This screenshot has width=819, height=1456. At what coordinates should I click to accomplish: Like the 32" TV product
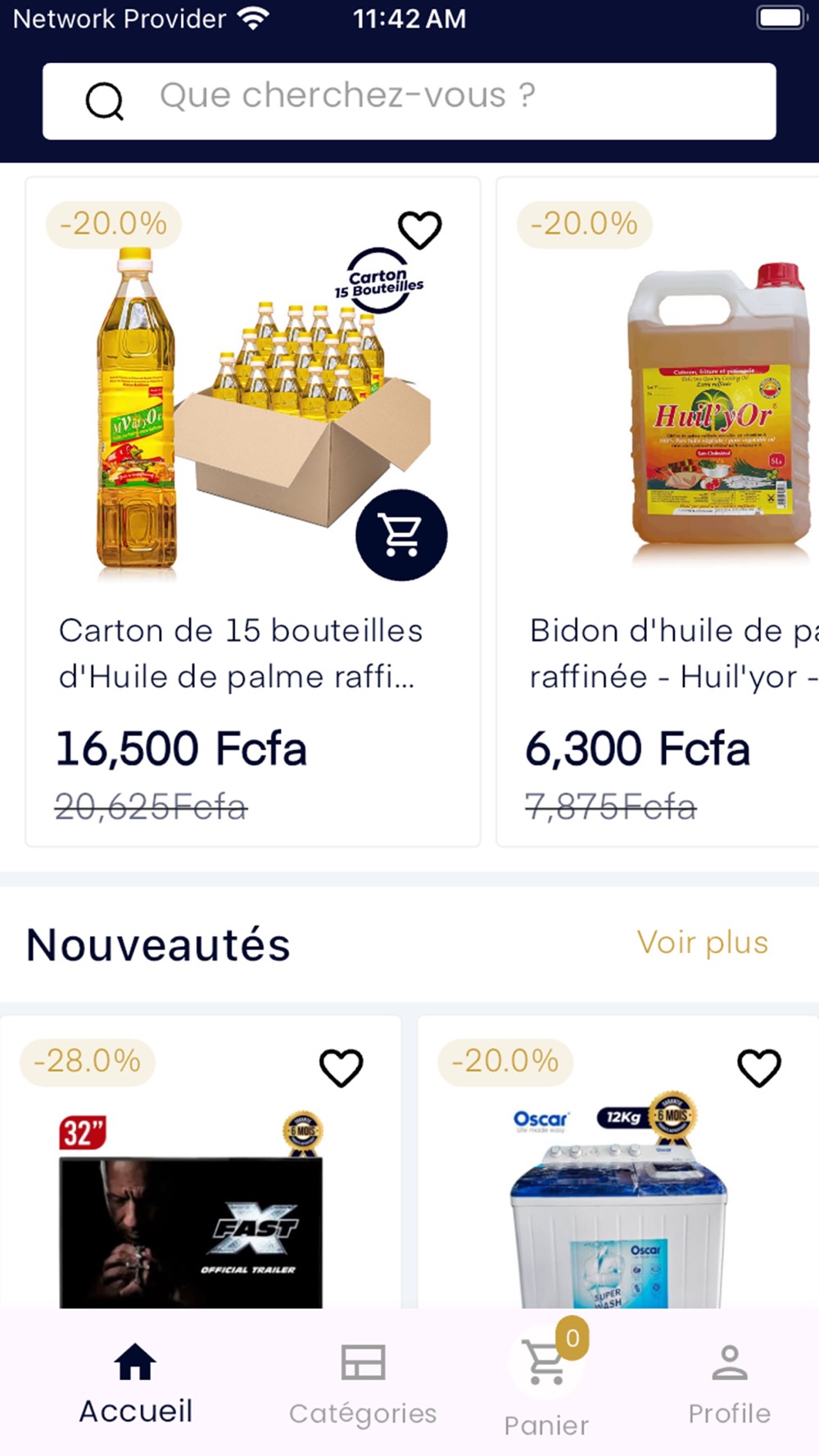click(x=341, y=1068)
